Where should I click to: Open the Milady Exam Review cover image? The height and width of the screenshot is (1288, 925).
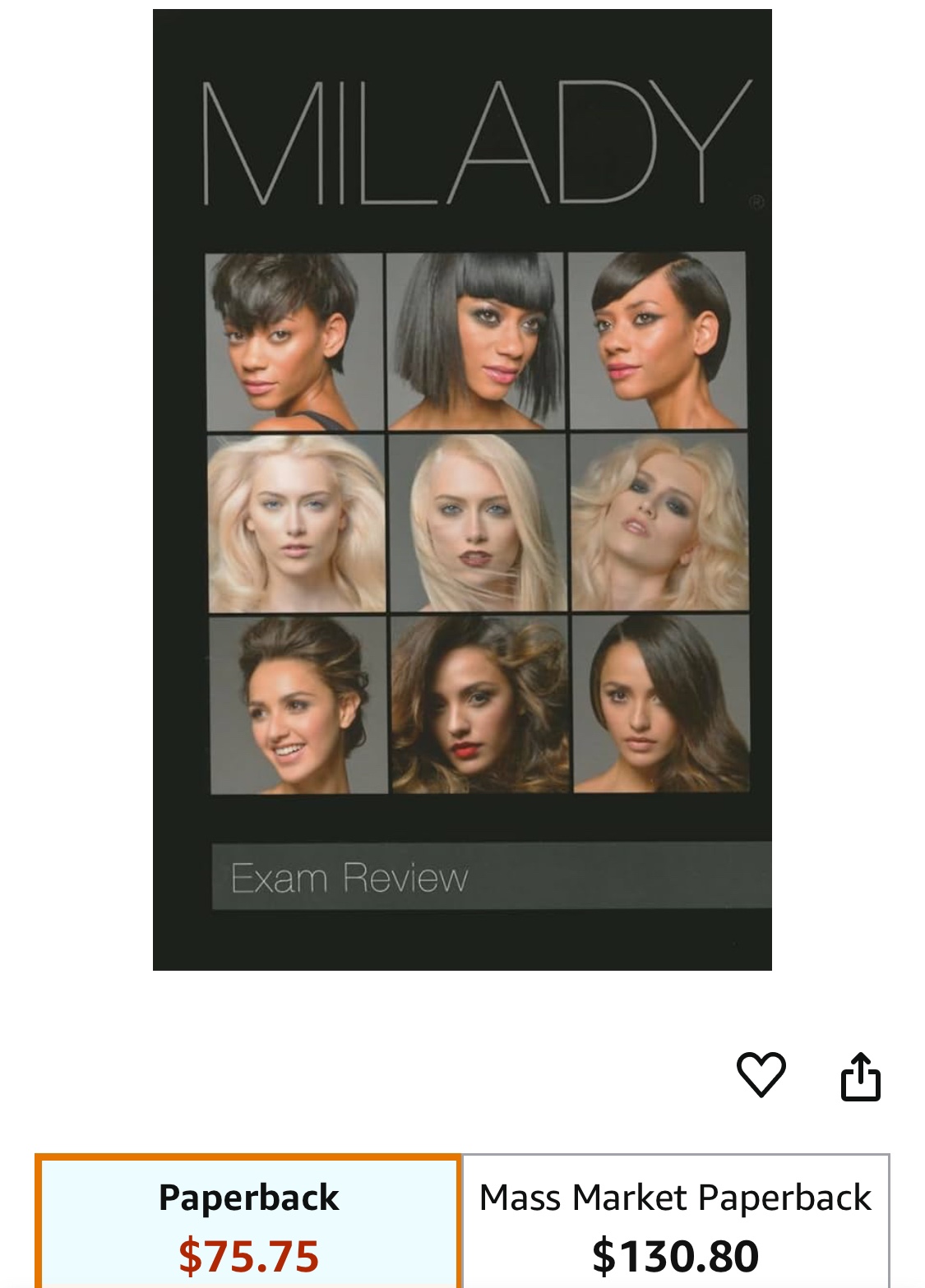462,490
